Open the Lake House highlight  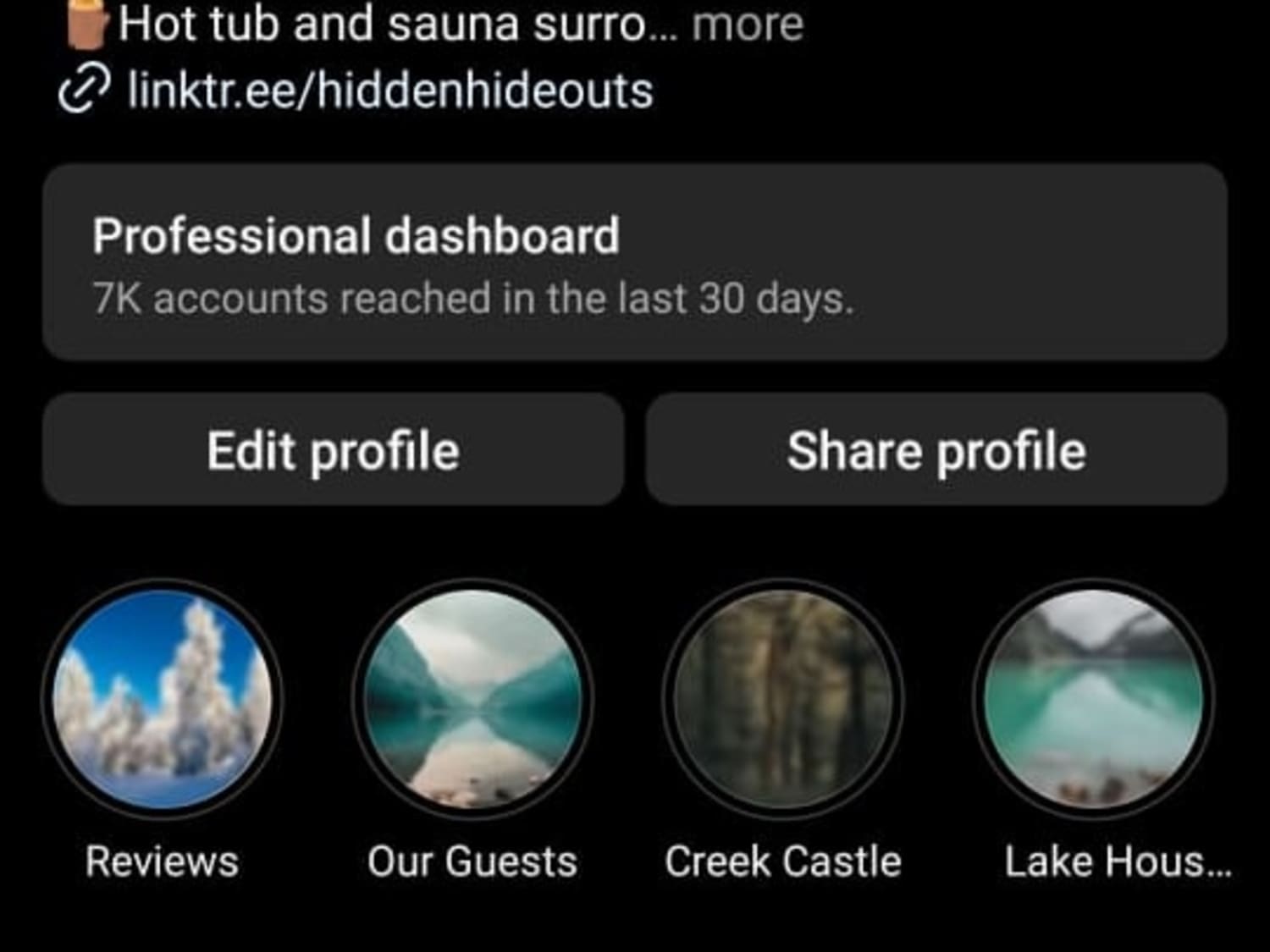tap(1094, 699)
